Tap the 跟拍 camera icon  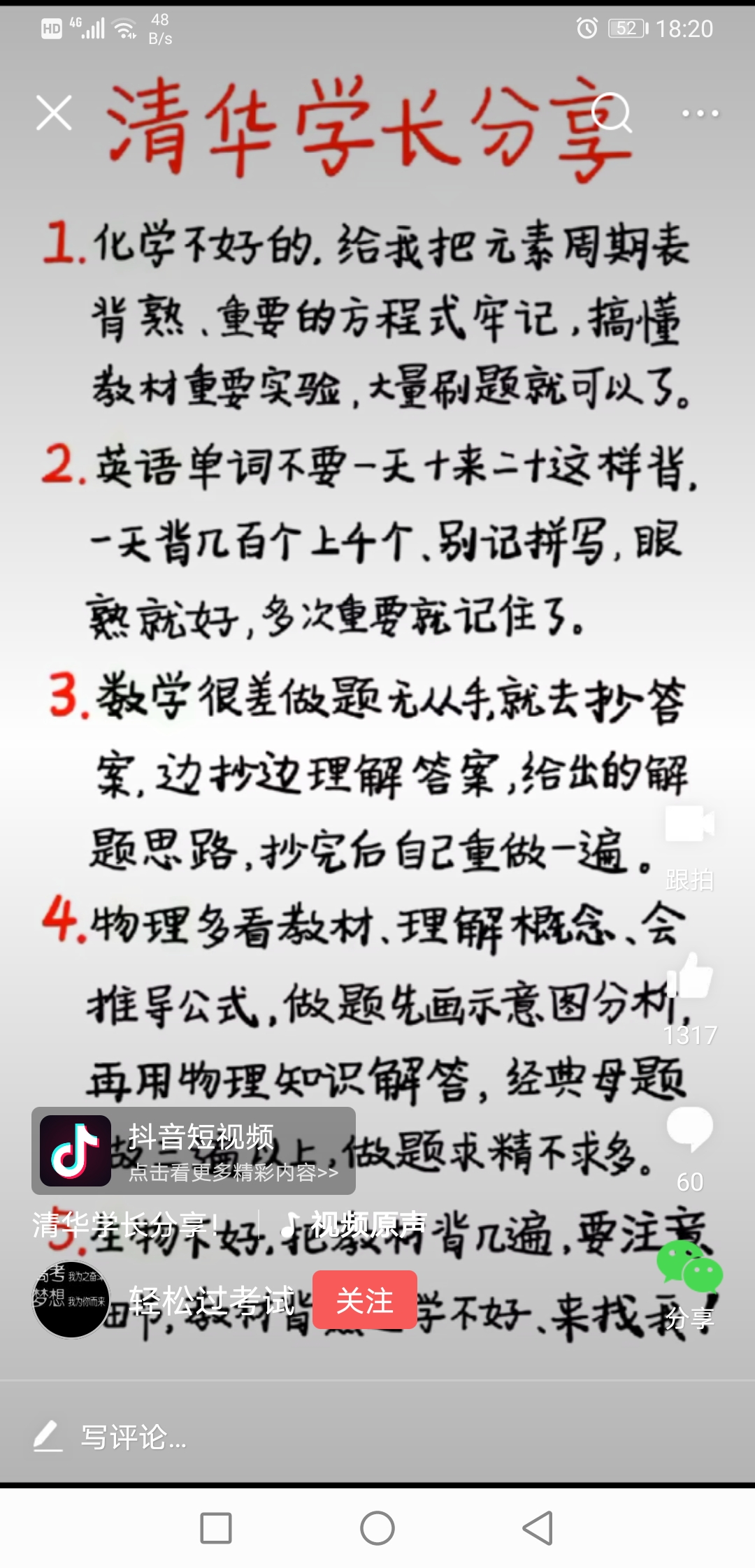(x=689, y=825)
